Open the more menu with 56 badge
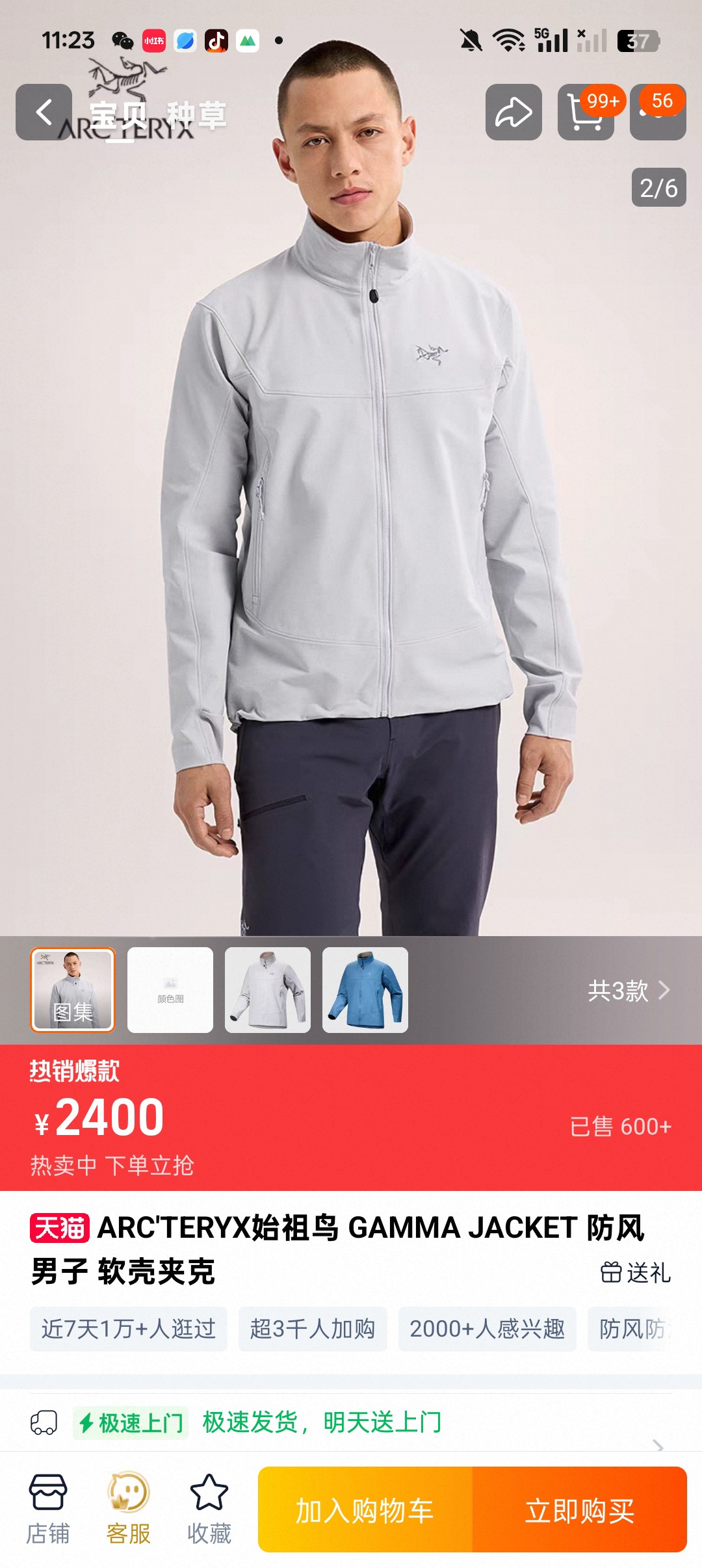Image resolution: width=702 pixels, height=1568 pixels. click(658, 112)
